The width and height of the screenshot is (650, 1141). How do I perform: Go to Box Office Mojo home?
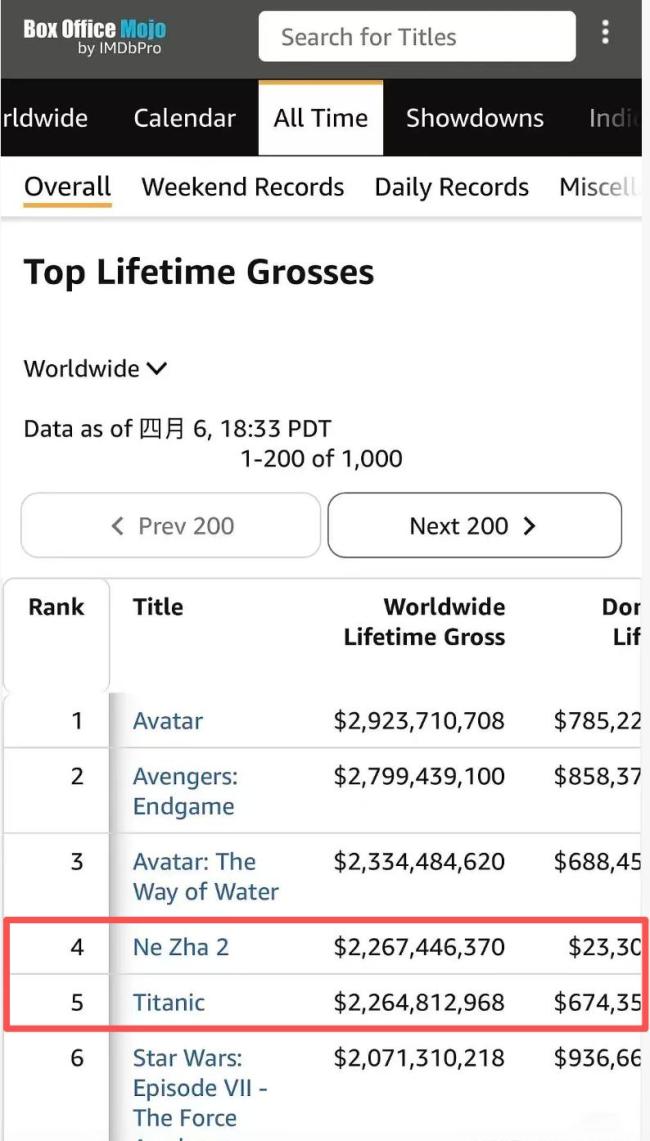94,36
